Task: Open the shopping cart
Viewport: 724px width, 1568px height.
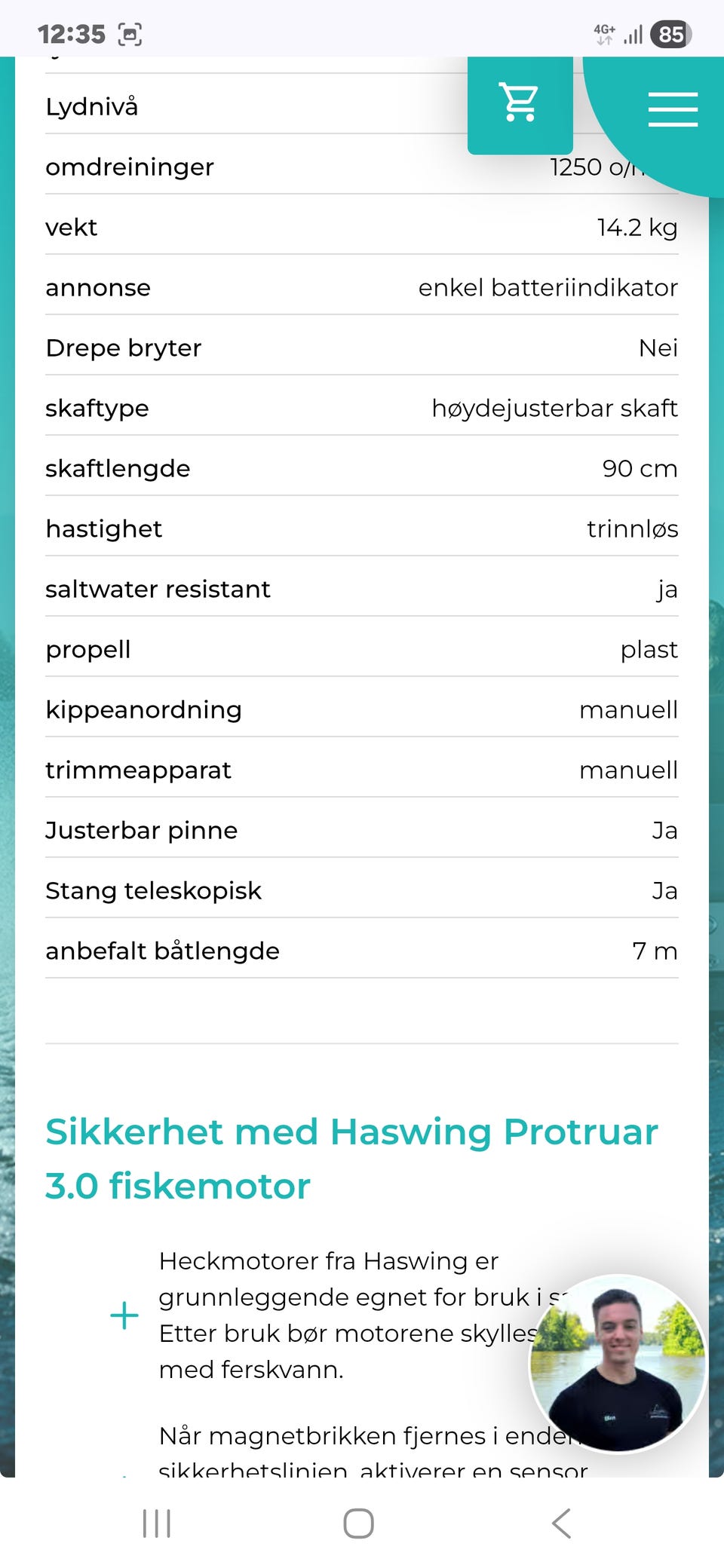Action: tap(520, 103)
